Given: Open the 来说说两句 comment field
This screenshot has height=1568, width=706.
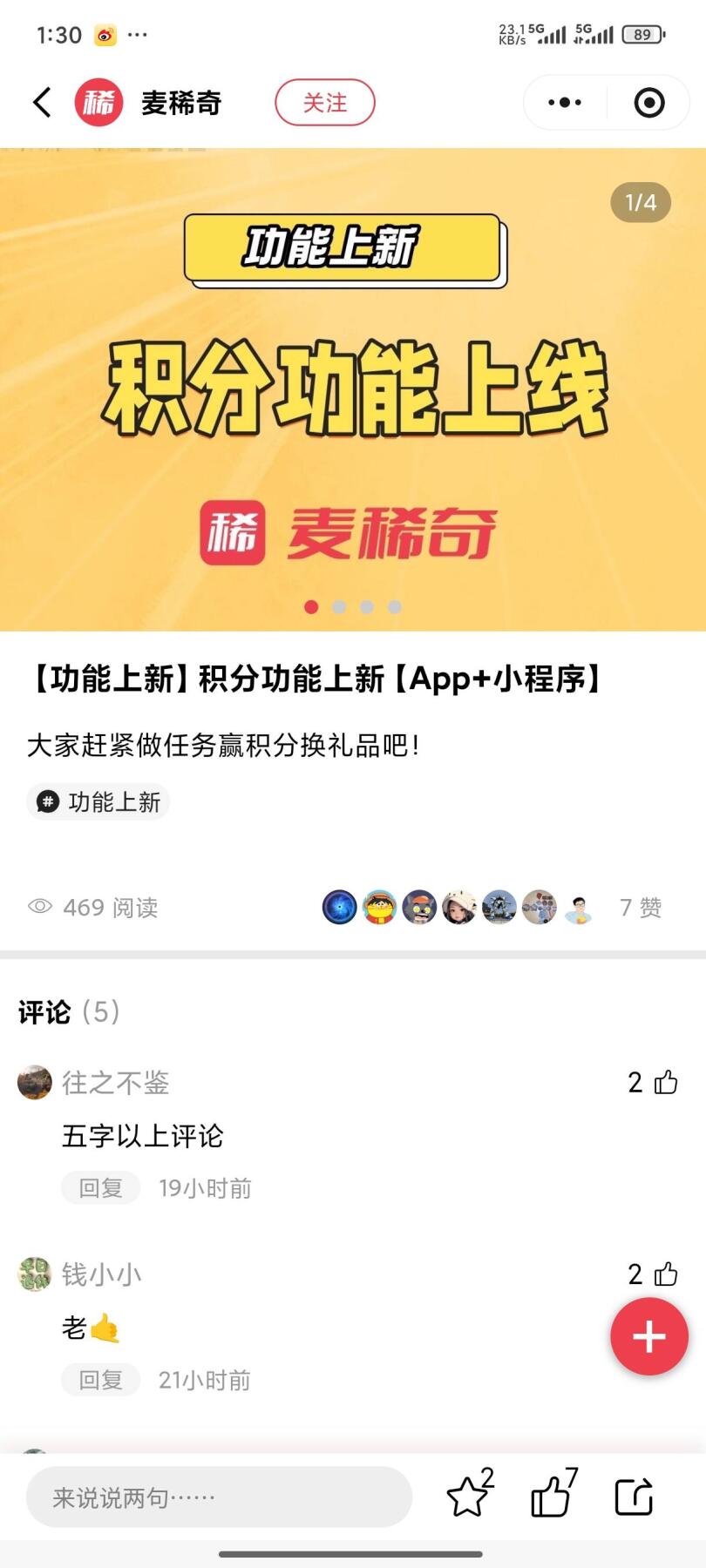Looking at the screenshot, I should (218, 1497).
